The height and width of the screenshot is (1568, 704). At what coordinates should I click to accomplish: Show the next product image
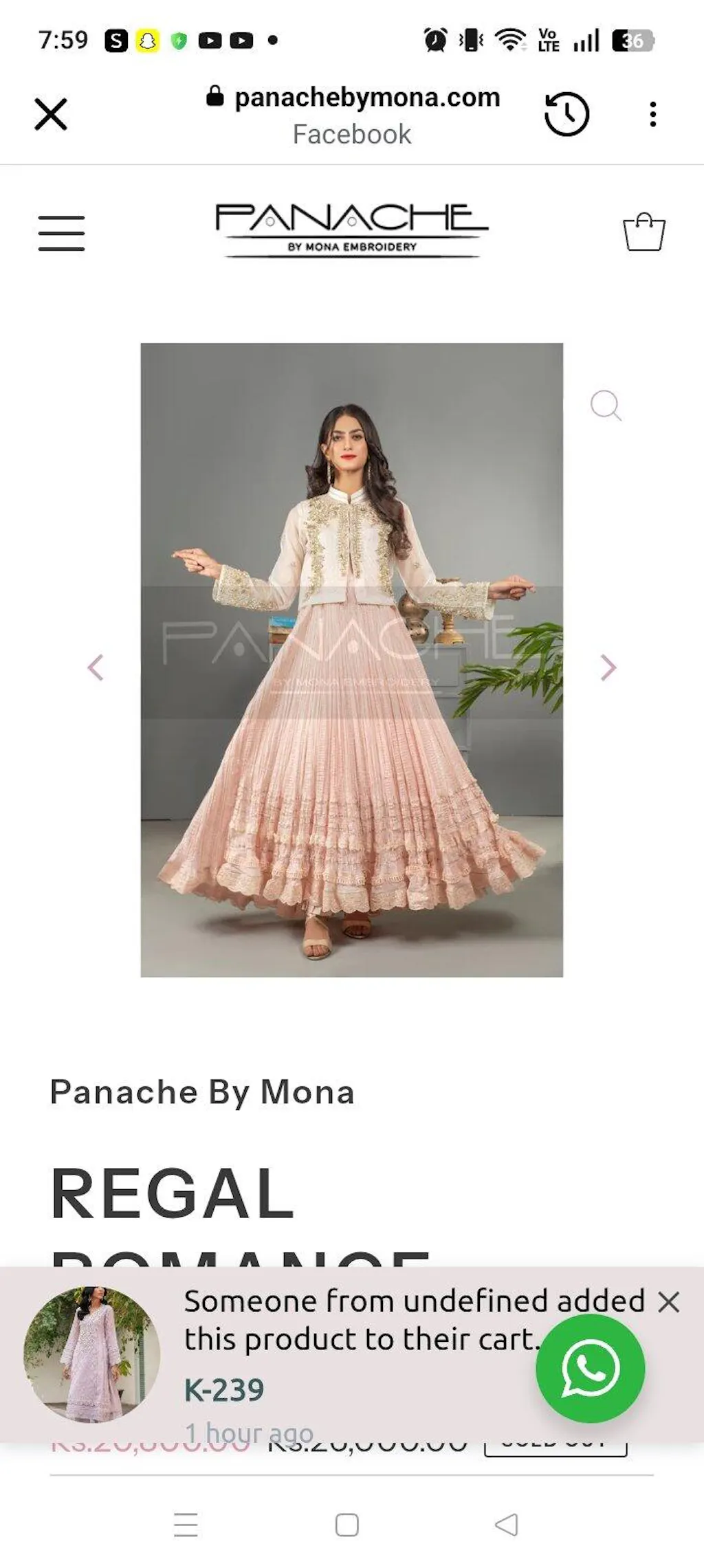(x=608, y=667)
